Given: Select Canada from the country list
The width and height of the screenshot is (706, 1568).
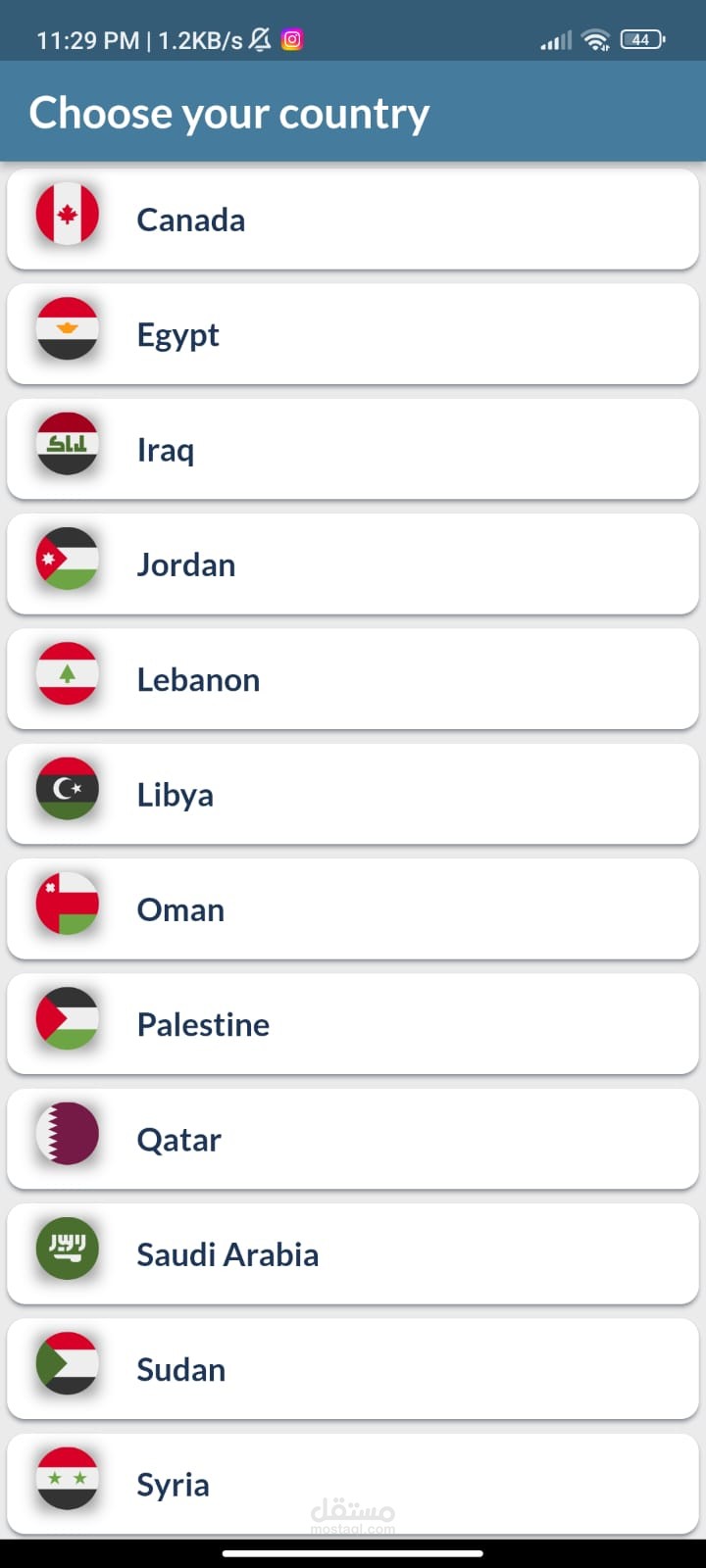Looking at the screenshot, I should pos(352,220).
